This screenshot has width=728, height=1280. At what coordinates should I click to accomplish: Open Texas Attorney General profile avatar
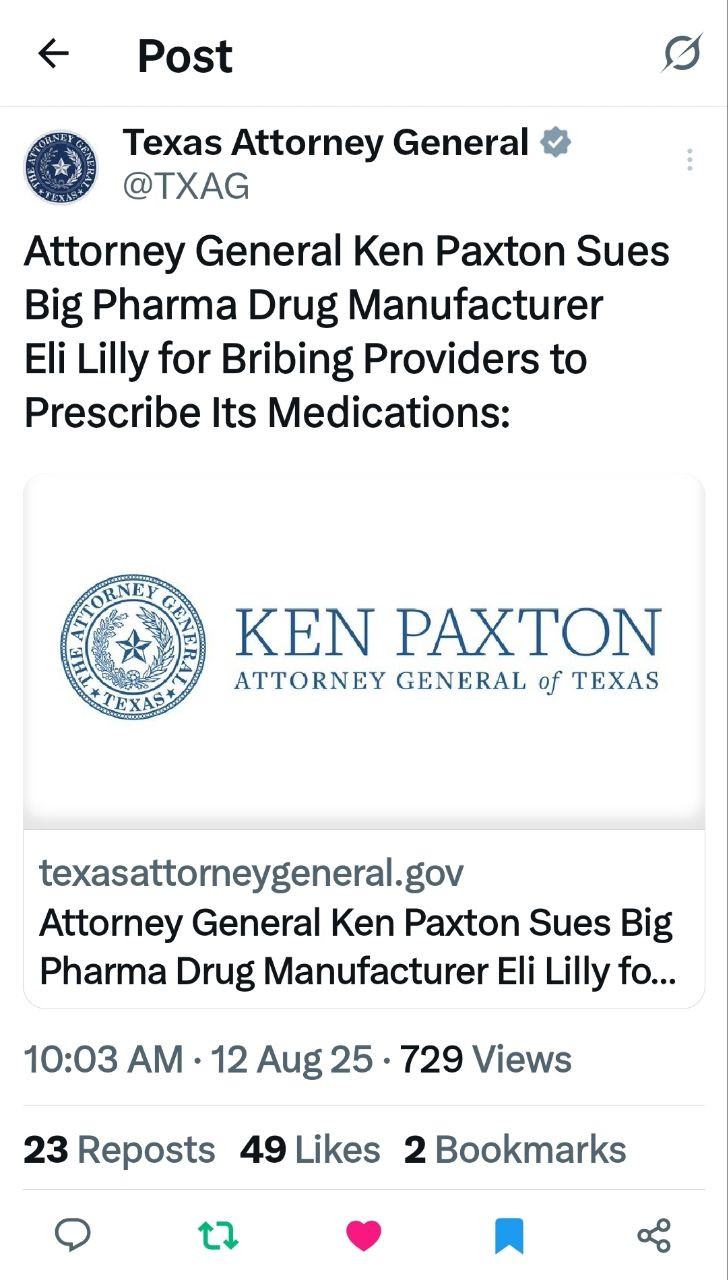point(61,167)
